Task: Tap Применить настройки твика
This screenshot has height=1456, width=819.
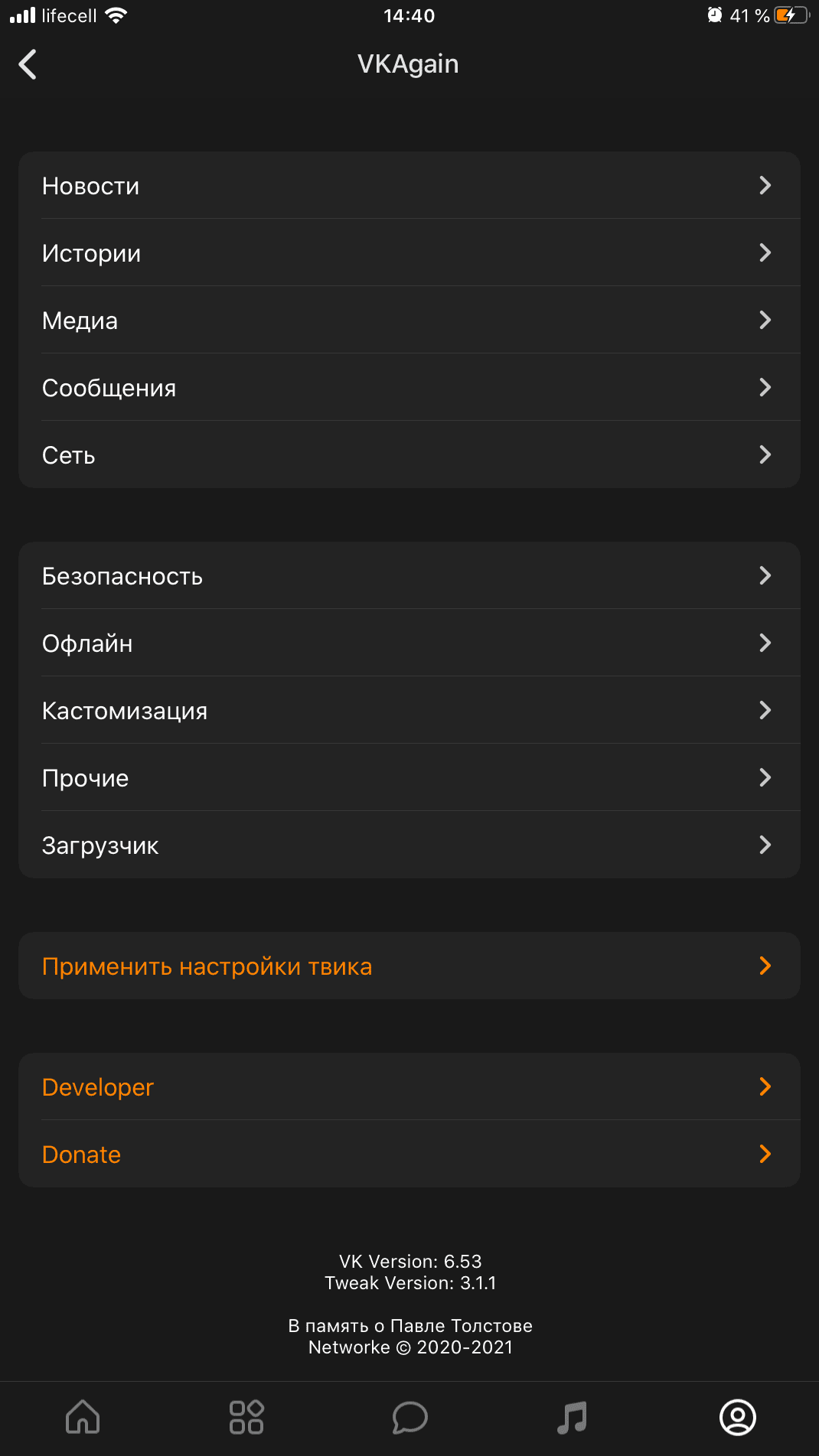Action: point(409,966)
